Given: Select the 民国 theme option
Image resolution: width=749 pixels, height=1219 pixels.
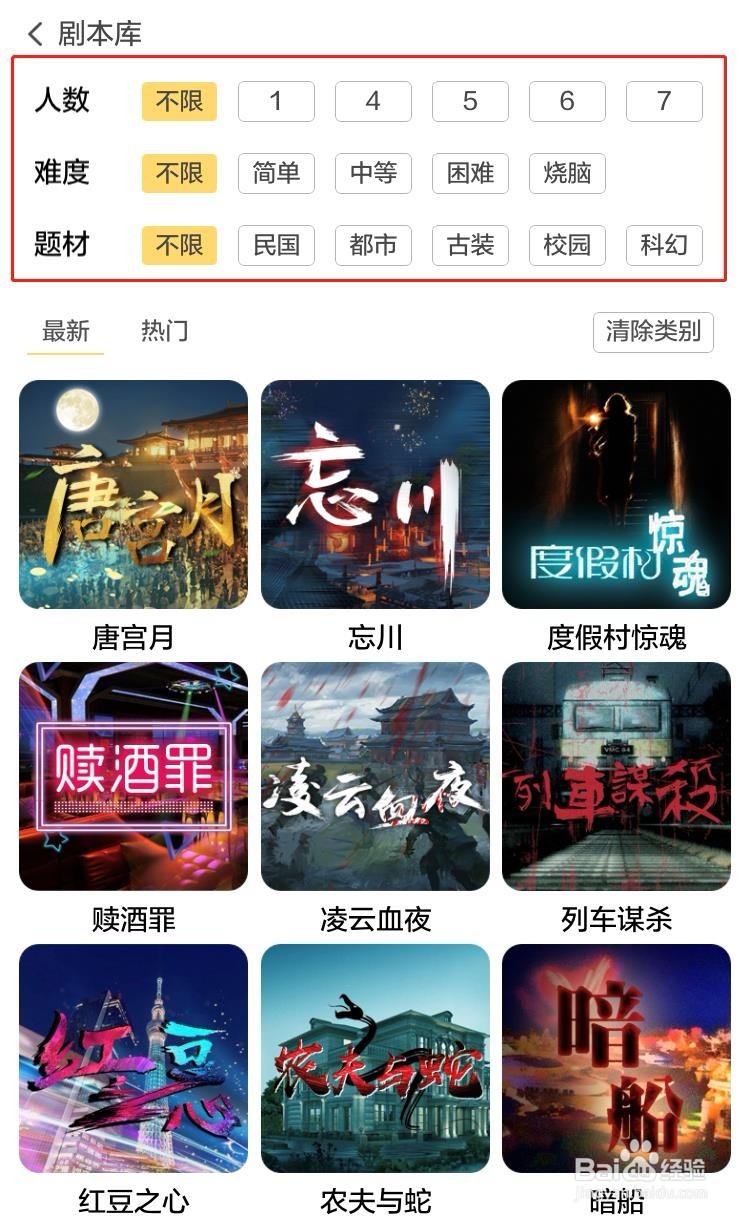Looking at the screenshot, I should click(x=276, y=245).
